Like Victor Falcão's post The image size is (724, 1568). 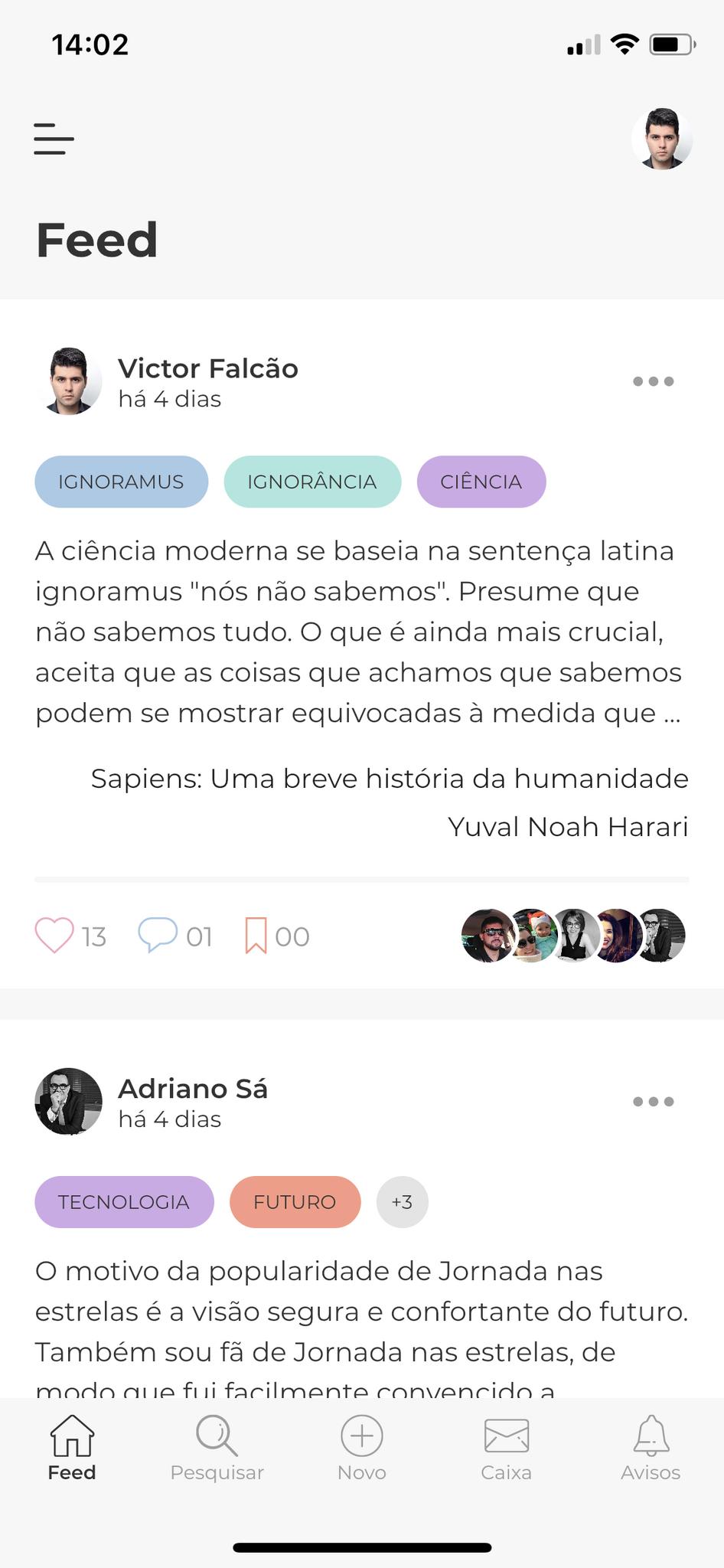coord(55,936)
